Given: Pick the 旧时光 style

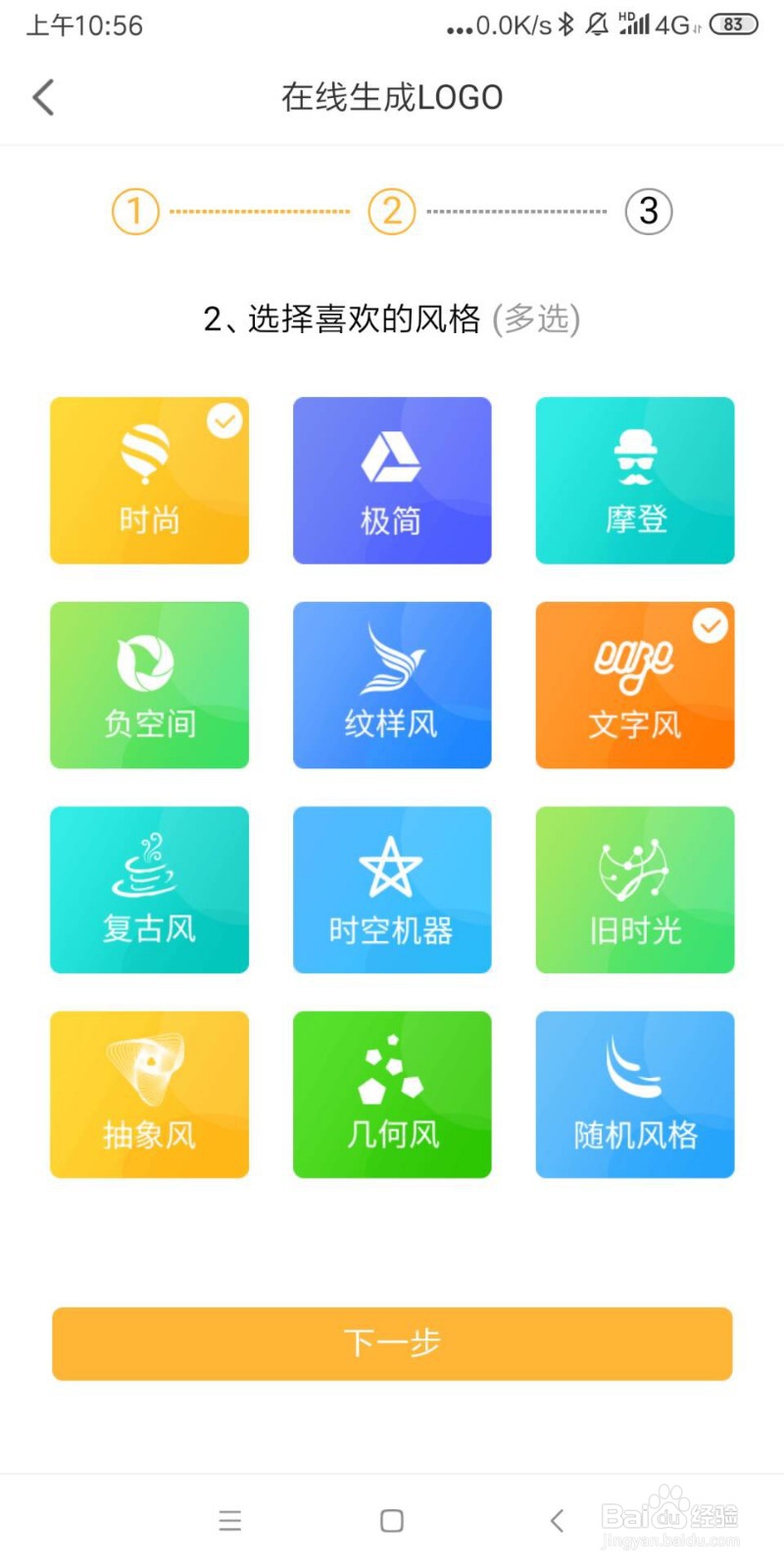Looking at the screenshot, I should coord(634,890).
